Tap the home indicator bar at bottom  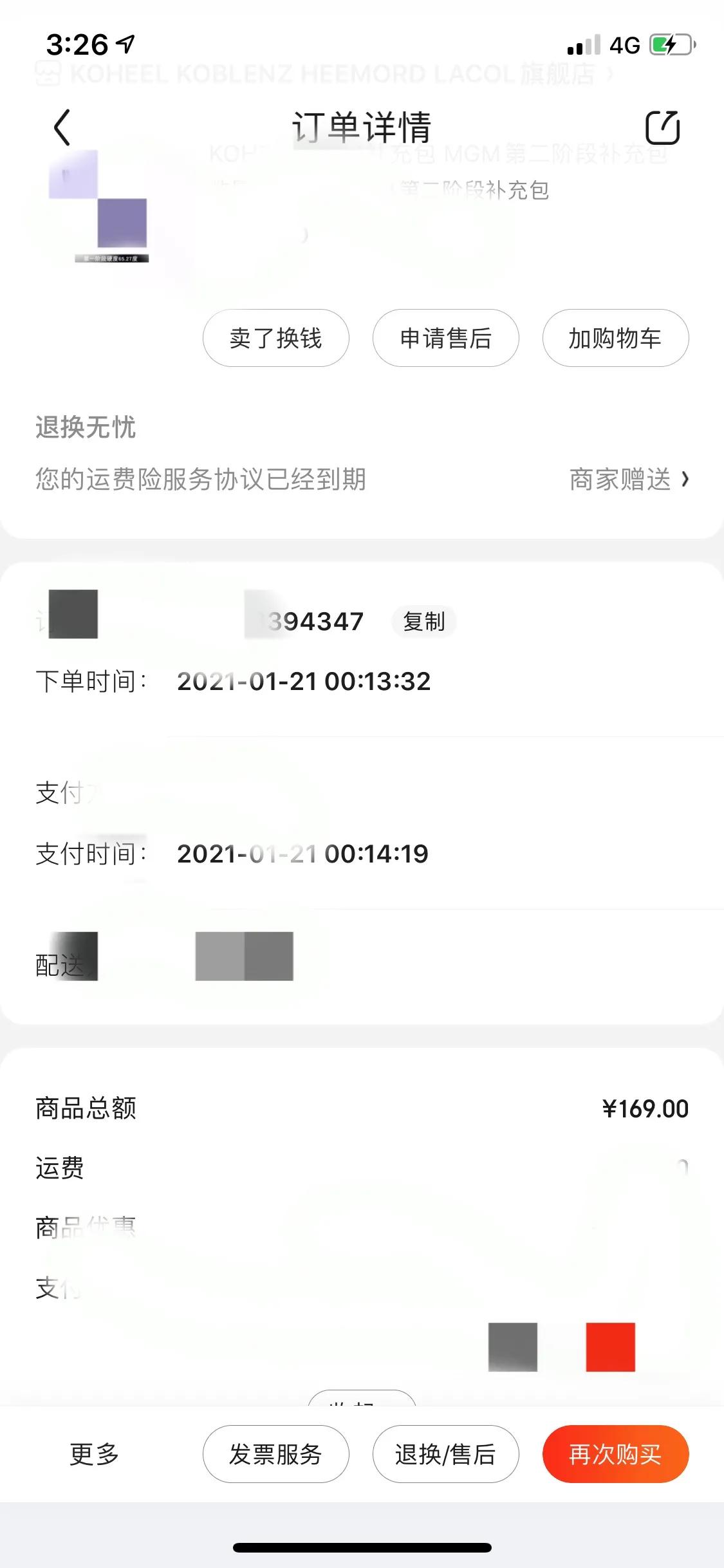362,1547
